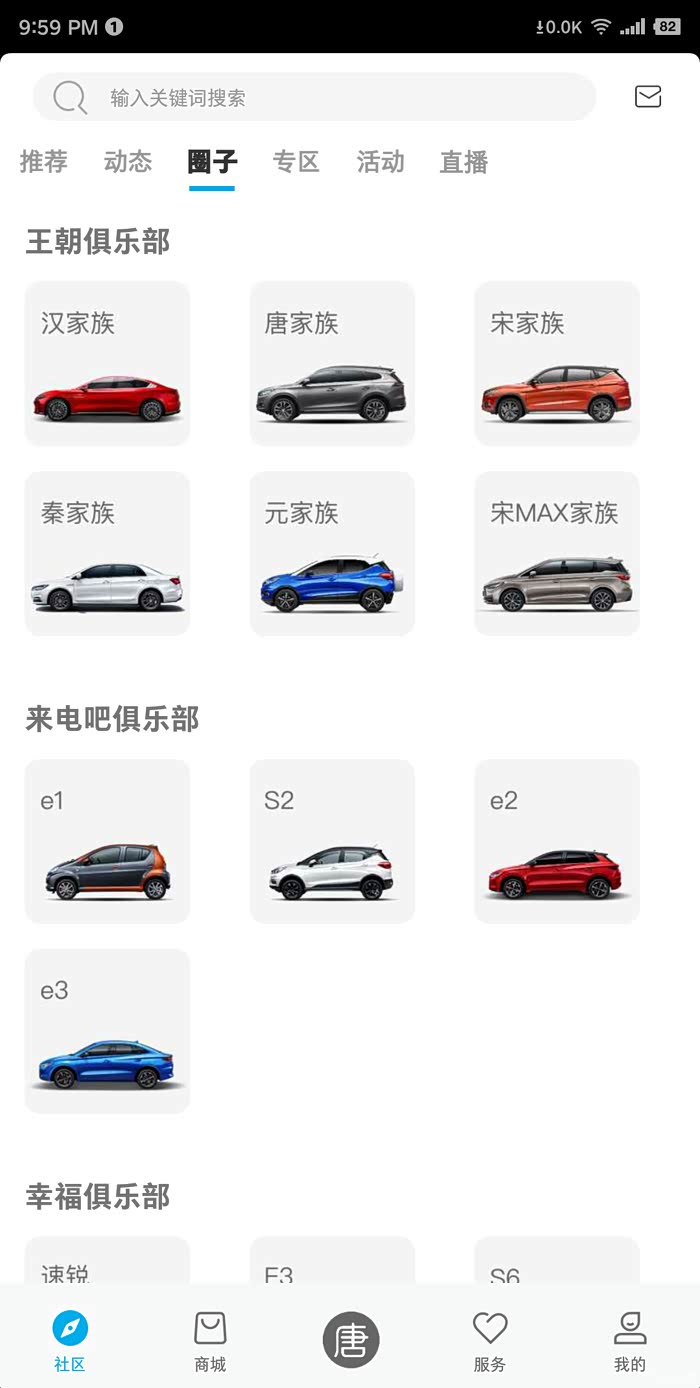
Task: Go to the 活动 tab
Action: [380, 162]
